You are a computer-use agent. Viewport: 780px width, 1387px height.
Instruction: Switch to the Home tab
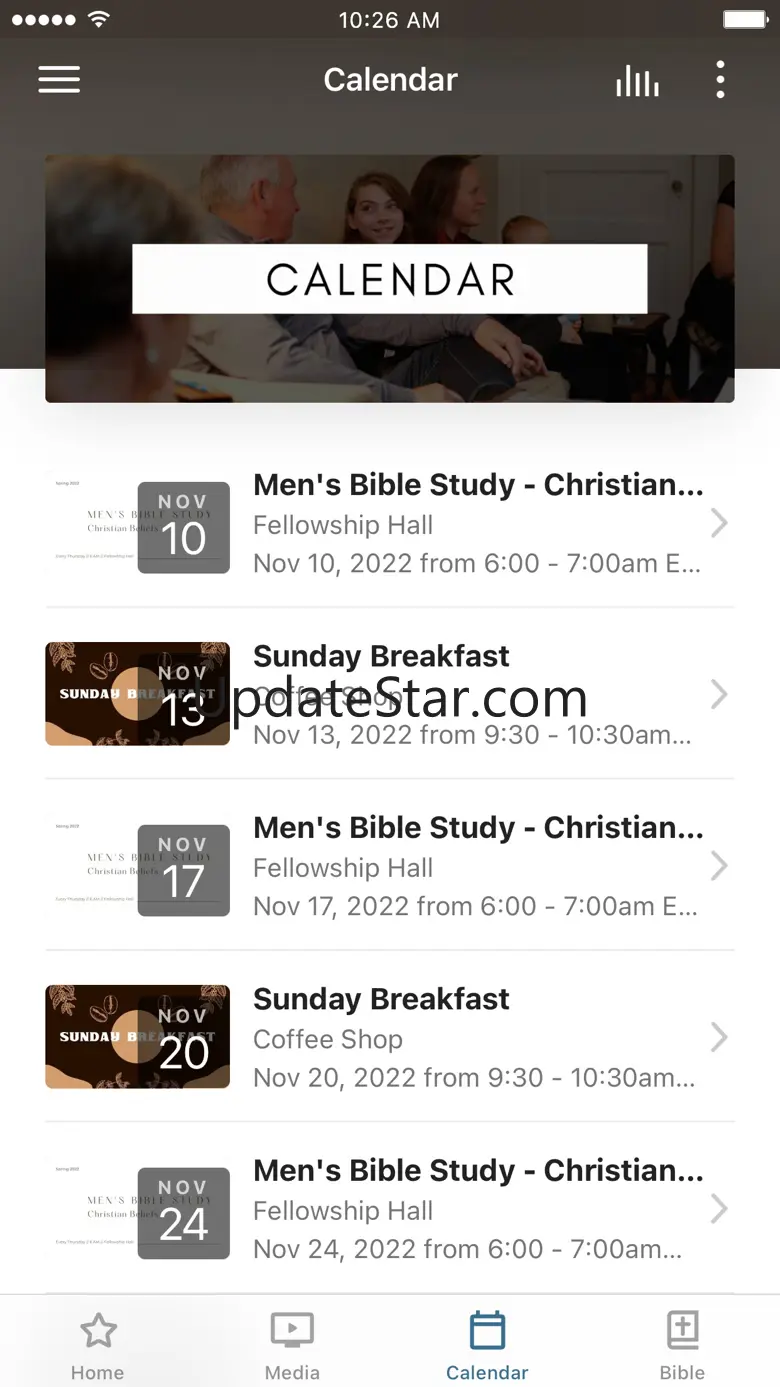(97, 1346)
